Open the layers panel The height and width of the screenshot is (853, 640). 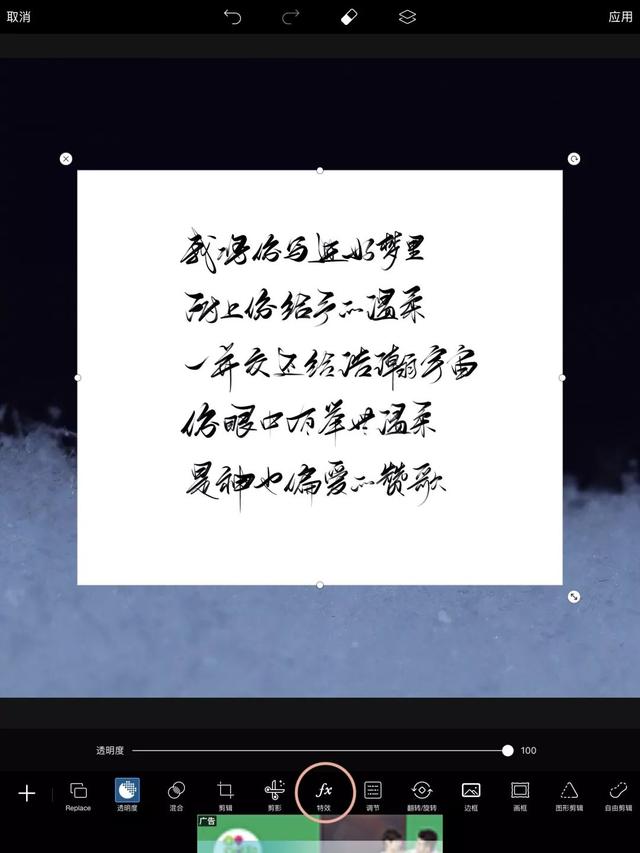coord(407,17)
